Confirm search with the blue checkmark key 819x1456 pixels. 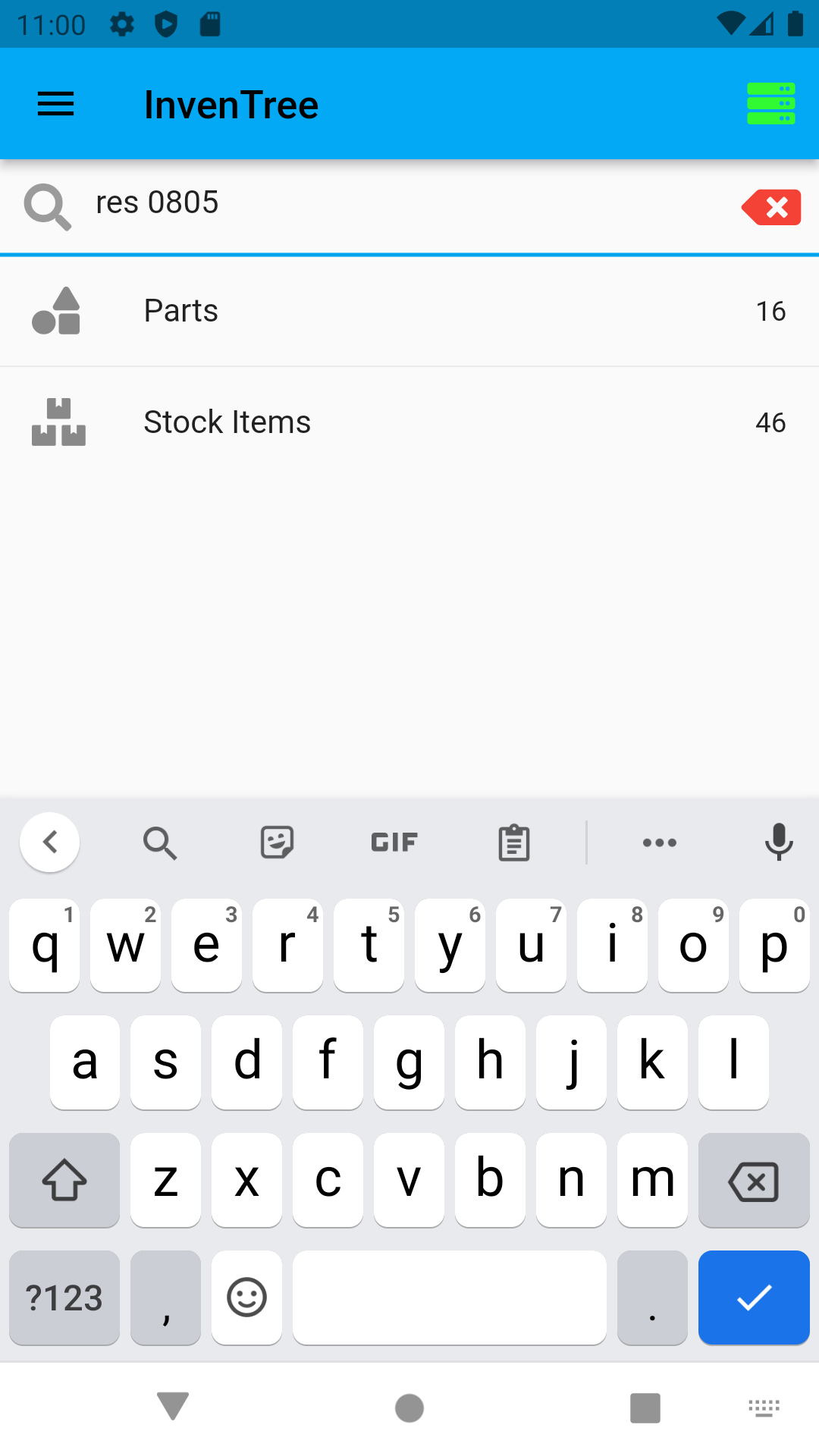(x=754, y=1298)
